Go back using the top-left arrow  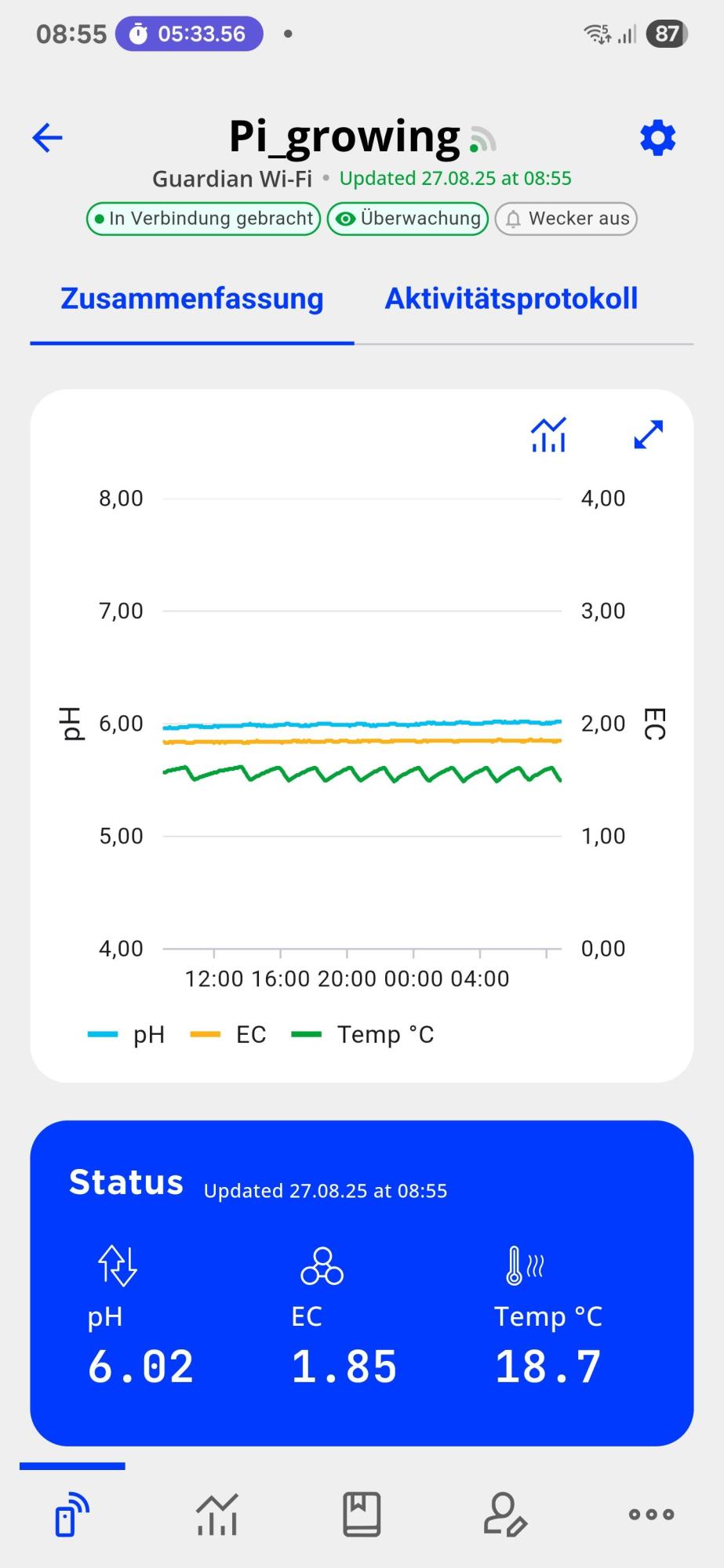[x=47, y=138]
